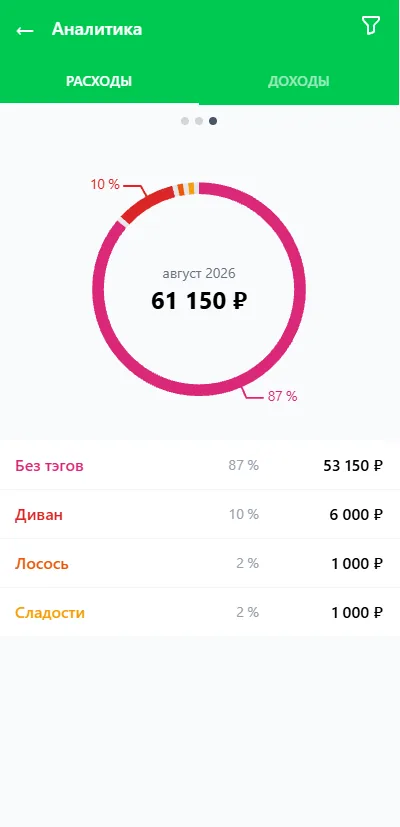Image resolution: width=400 pixels, height=827 pixels.
Task: Open the Диван expense row
Action: (x=199, y=515)
